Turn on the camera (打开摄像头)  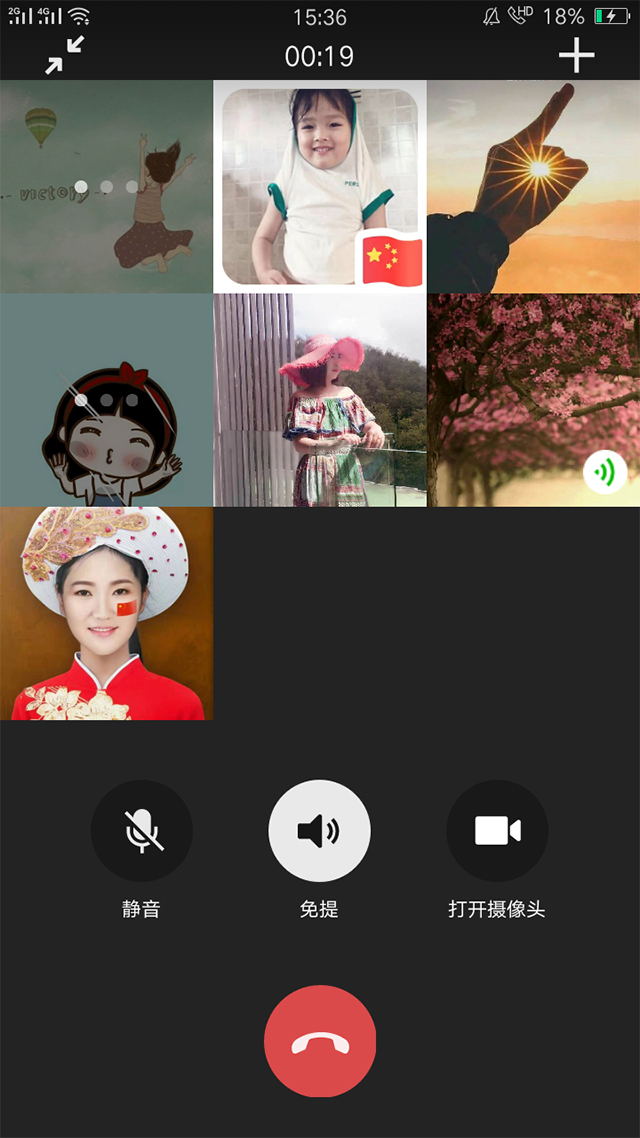click(497, 831)
